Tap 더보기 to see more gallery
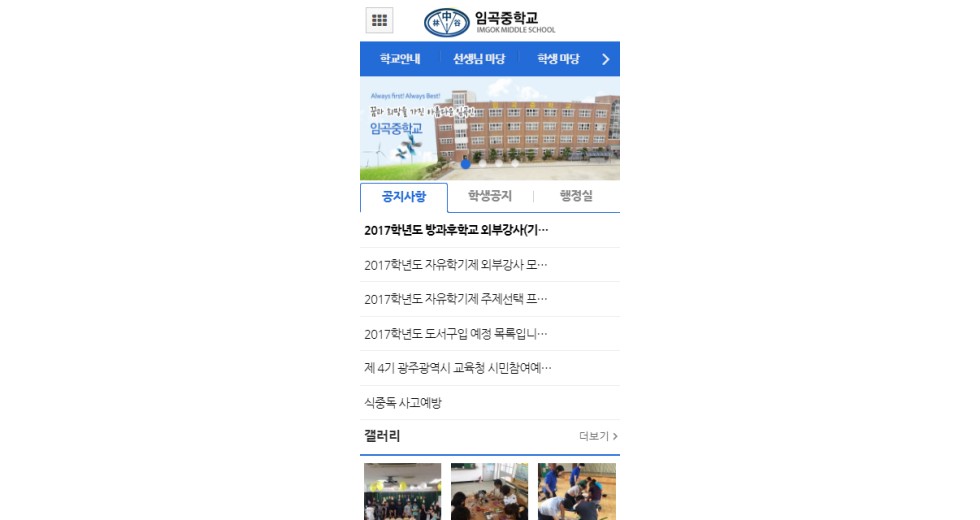Image resolution: width=980 pixels, height=520 pixels. coord(598,436)
